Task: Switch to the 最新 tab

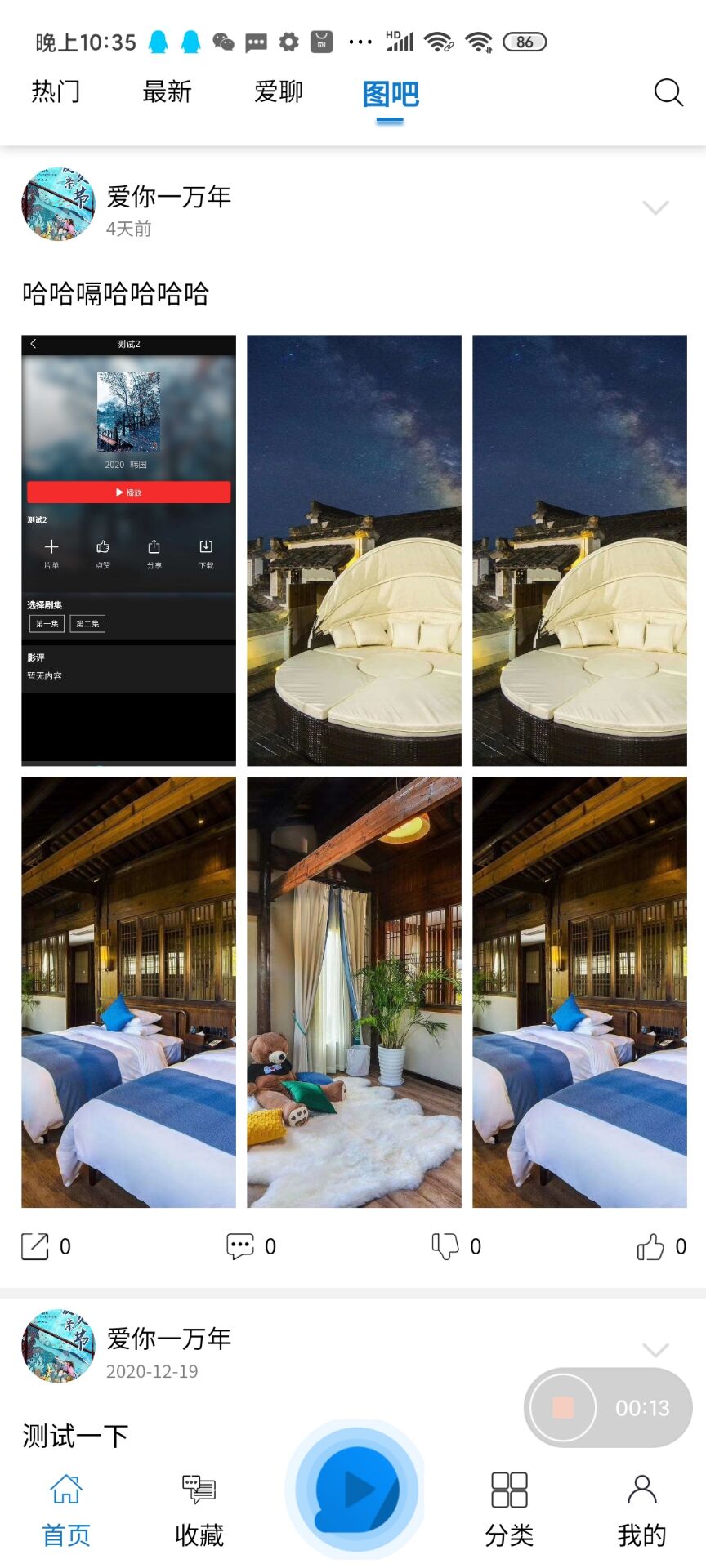Action: pyautogui.click(x=167, y=92)
